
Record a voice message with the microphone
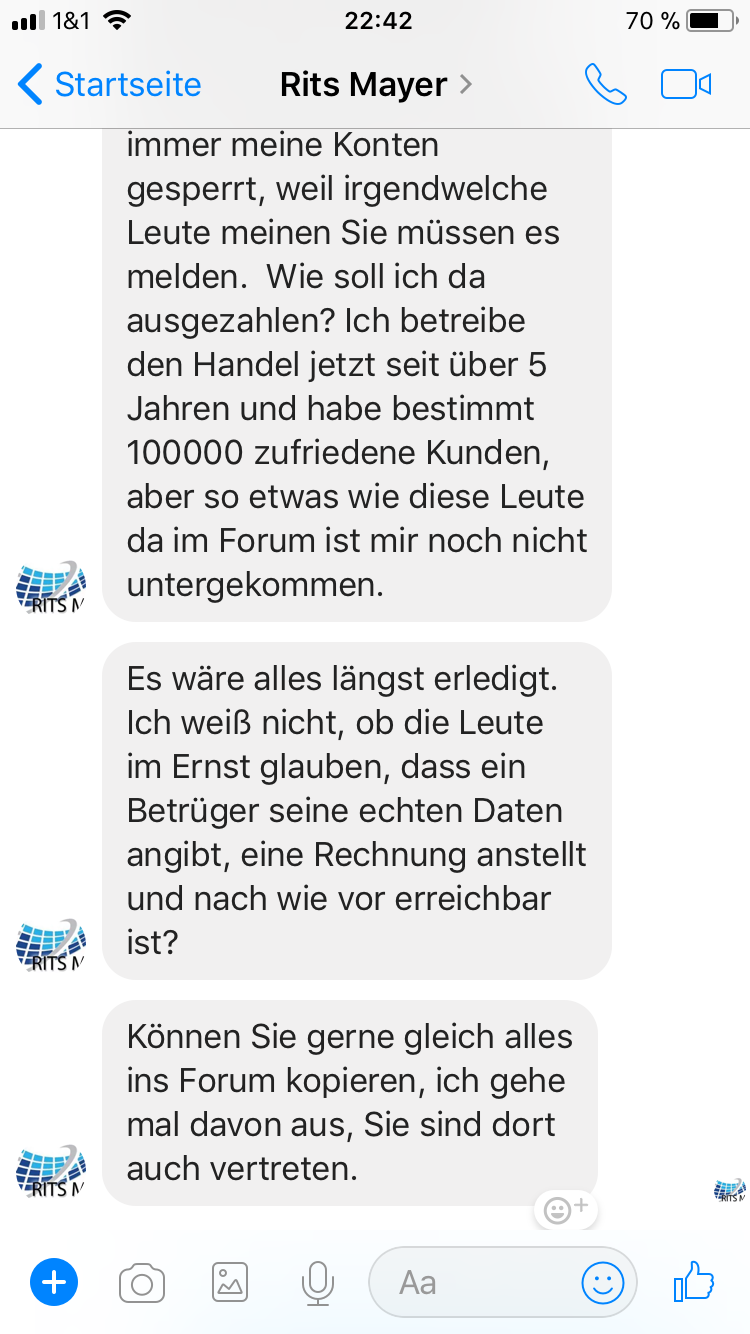click(x=317, y=1282)
